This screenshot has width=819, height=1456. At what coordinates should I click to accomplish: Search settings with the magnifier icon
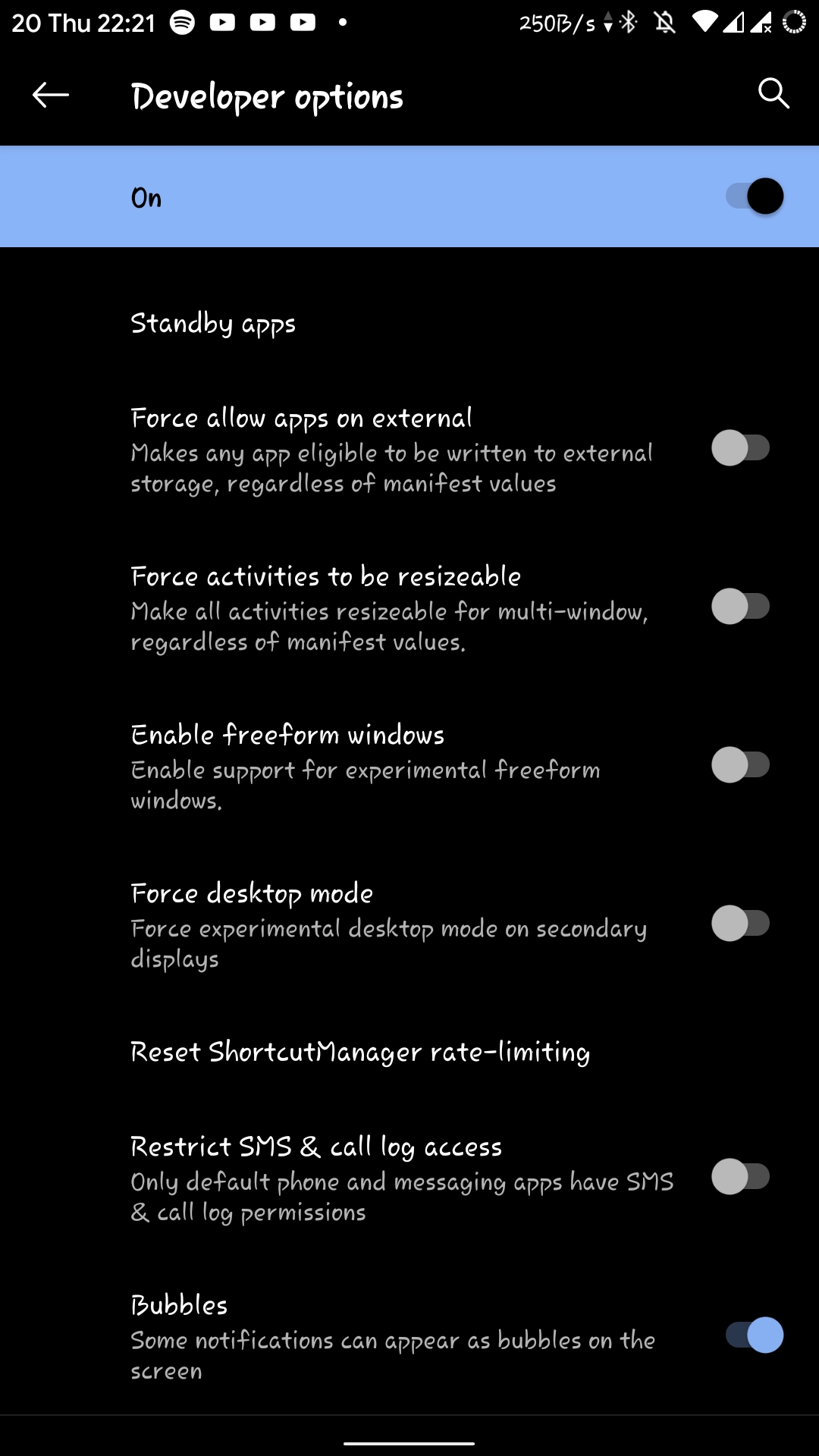pyautogui.click(x=773, y=94)
